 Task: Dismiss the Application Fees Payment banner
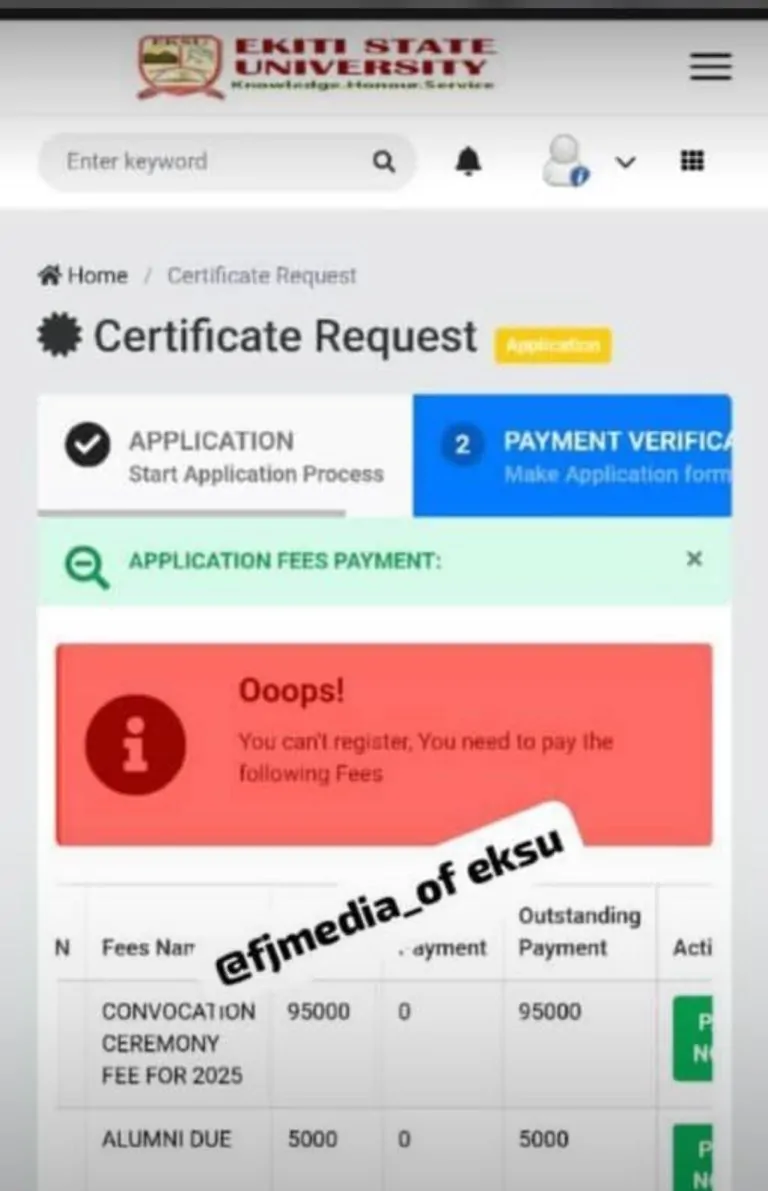point(694,559)
